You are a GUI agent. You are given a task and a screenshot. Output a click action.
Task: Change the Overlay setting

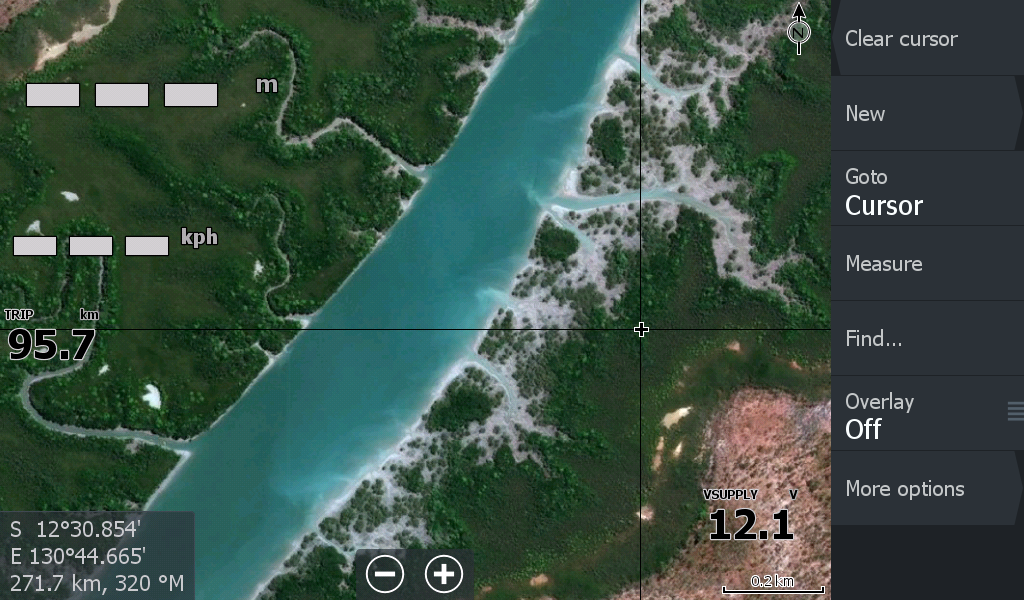point(925,415)
